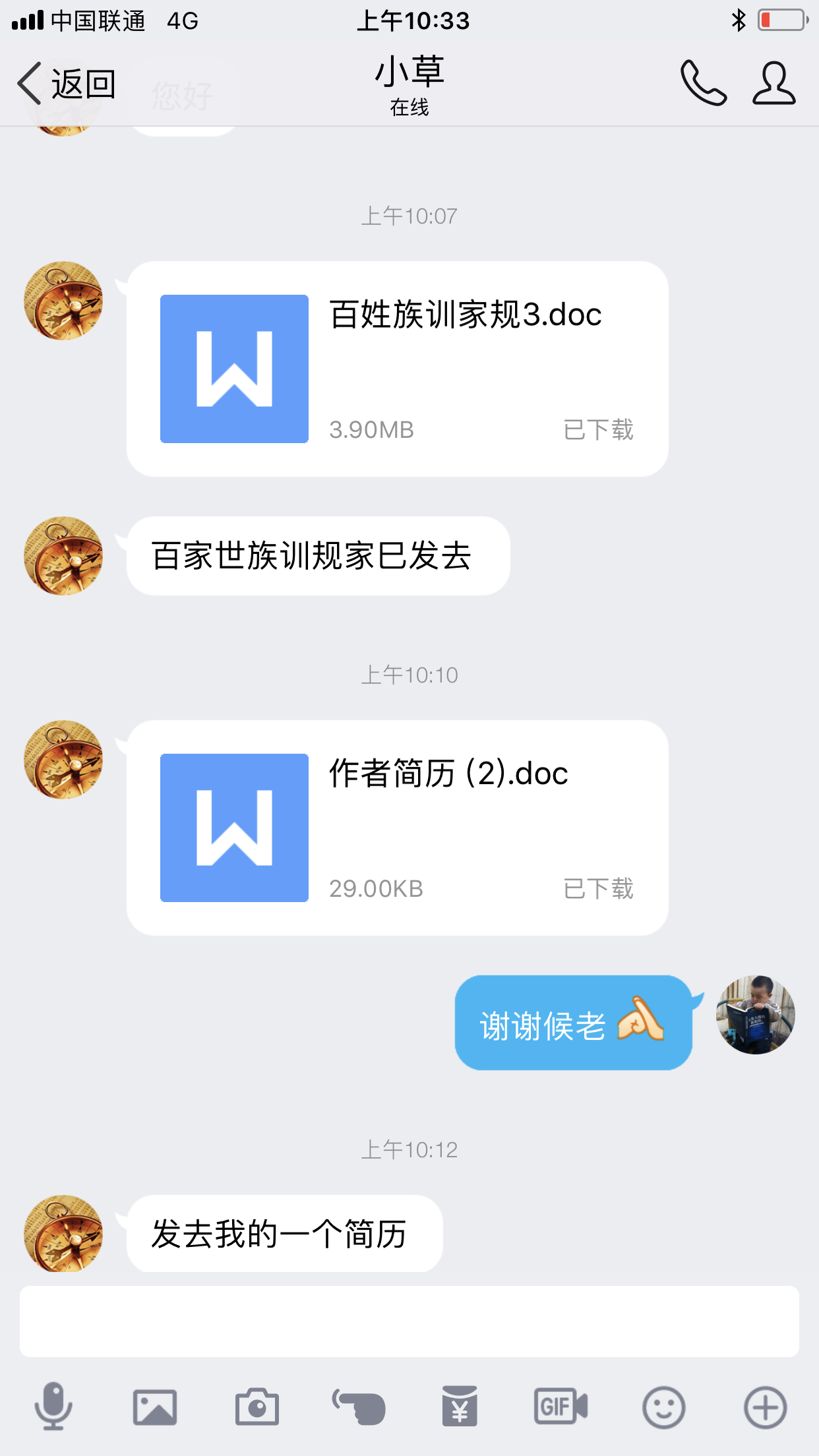The width and height of the screenshot is (819, 1456).
Task: Open the photo gallery picker
Action: click(x=155, y=1408)
